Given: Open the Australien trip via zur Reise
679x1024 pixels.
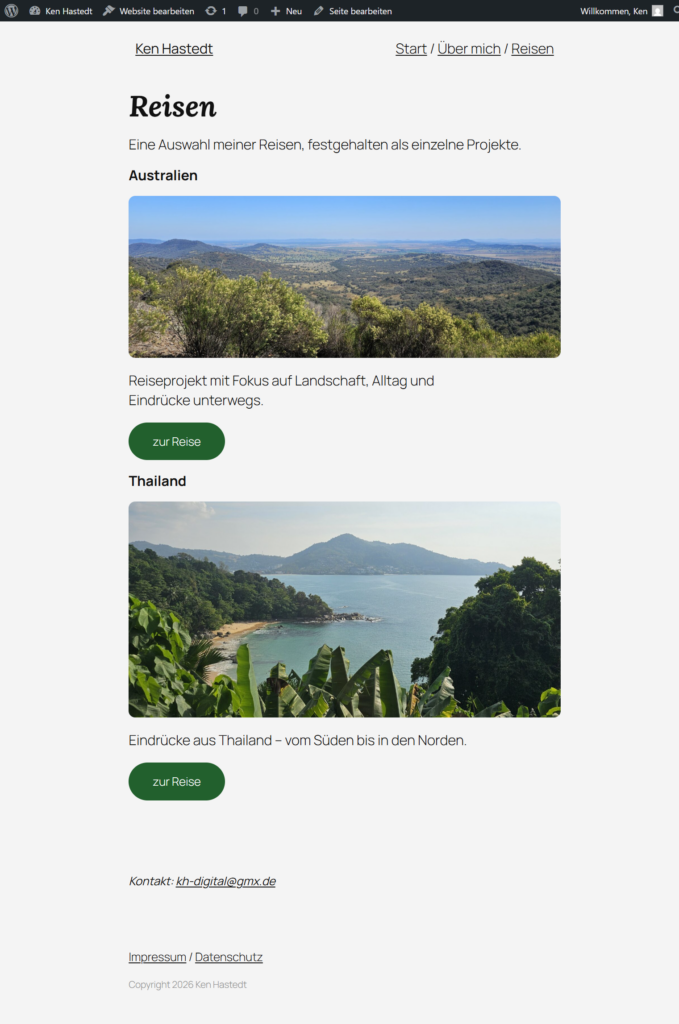Looking at the screenshot, I should click(176, 441).
